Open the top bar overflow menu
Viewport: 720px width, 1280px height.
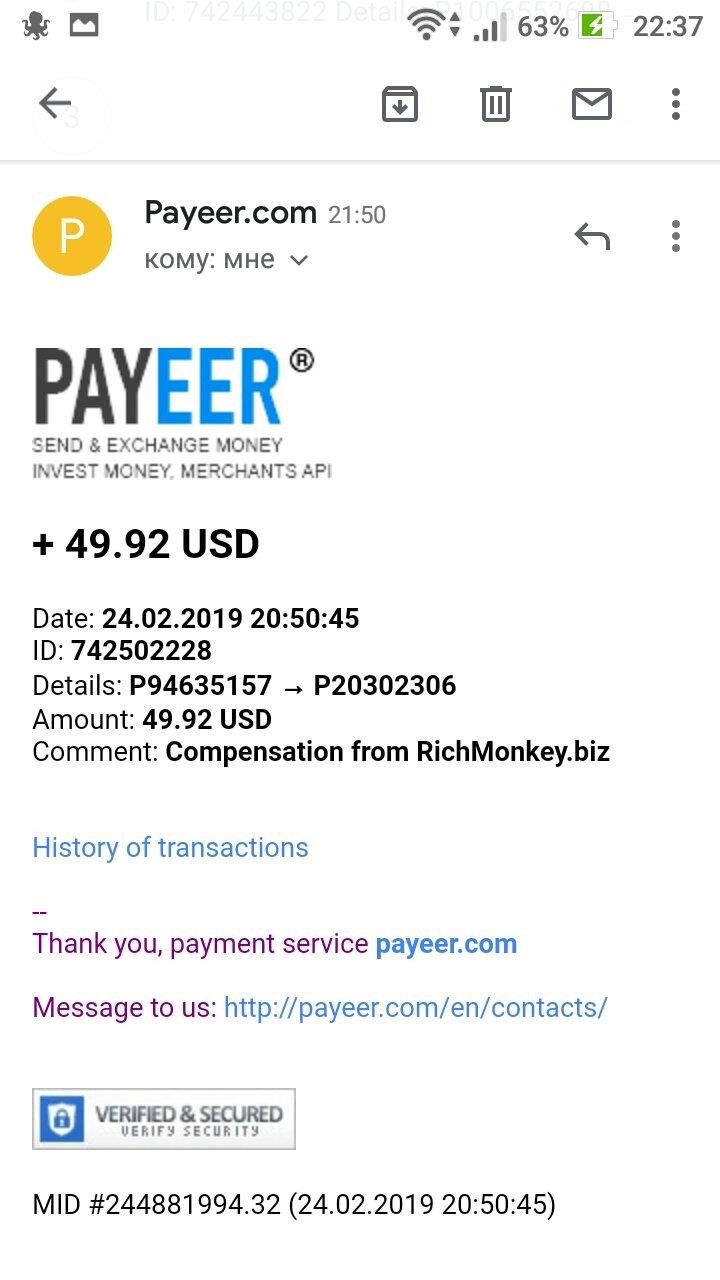pos(676,104)
